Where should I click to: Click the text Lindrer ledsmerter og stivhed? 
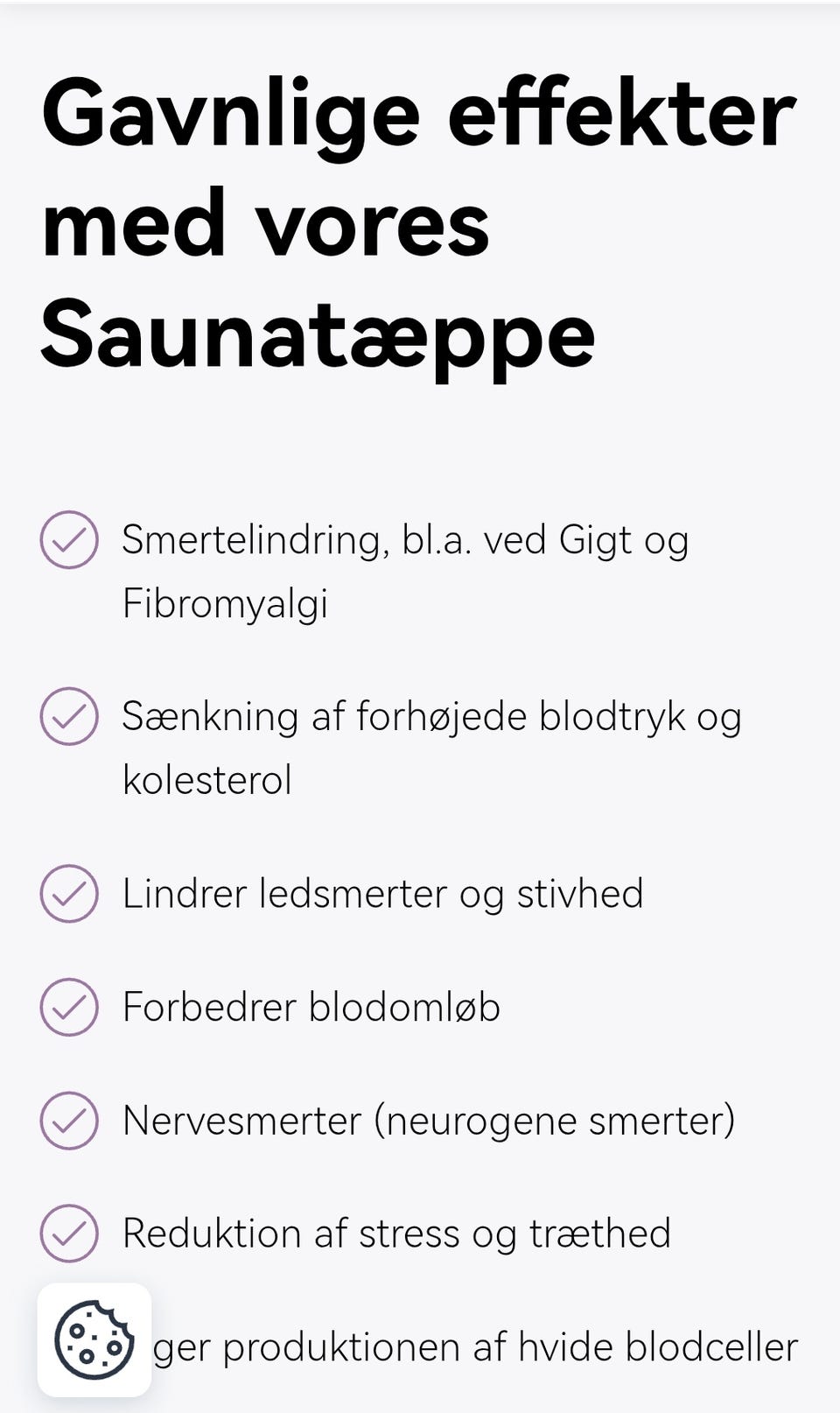coord(382,895)
